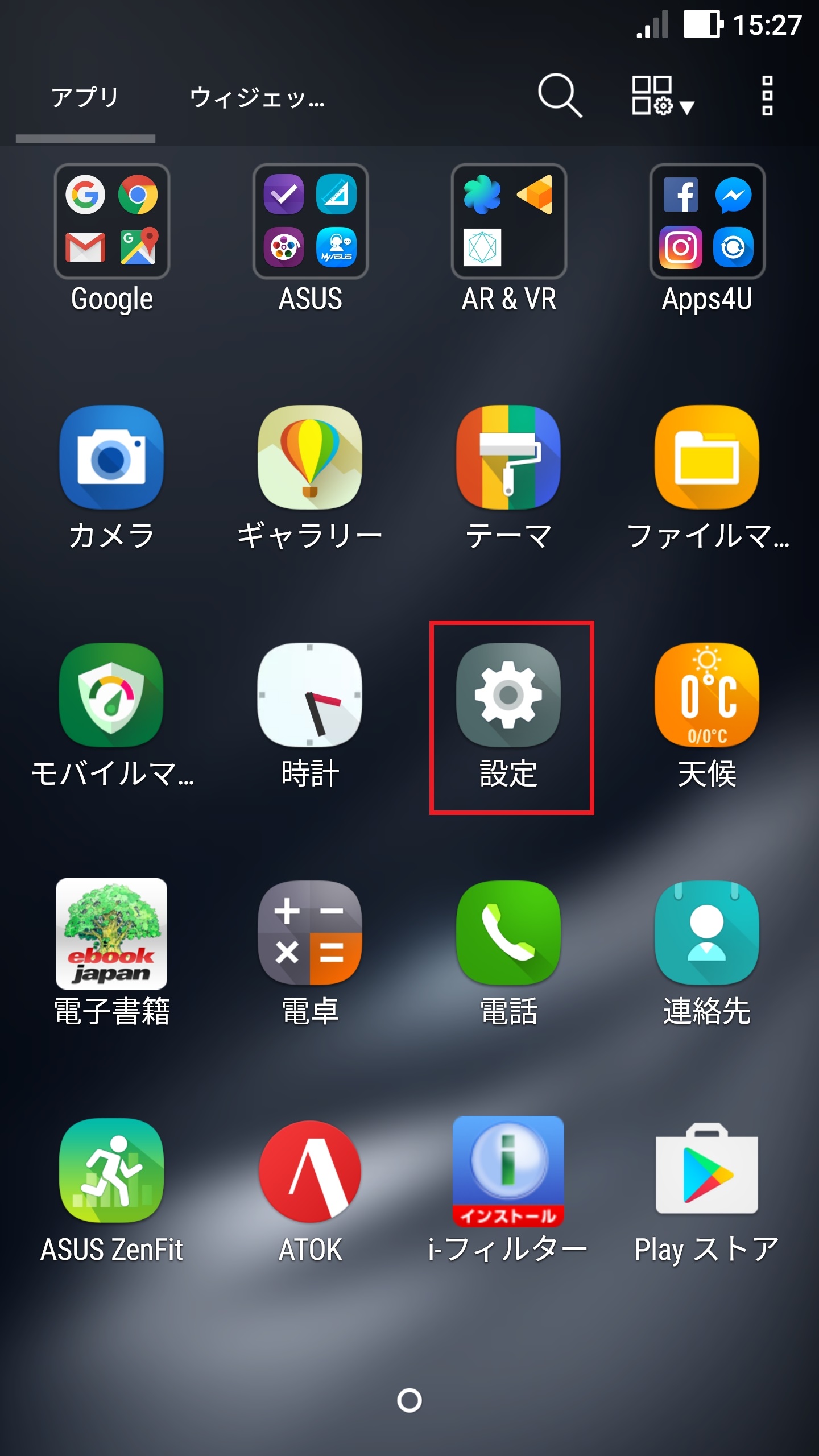819x1456 pixels.
Task: Tap the search magnifier
Action: coord(559,97)
